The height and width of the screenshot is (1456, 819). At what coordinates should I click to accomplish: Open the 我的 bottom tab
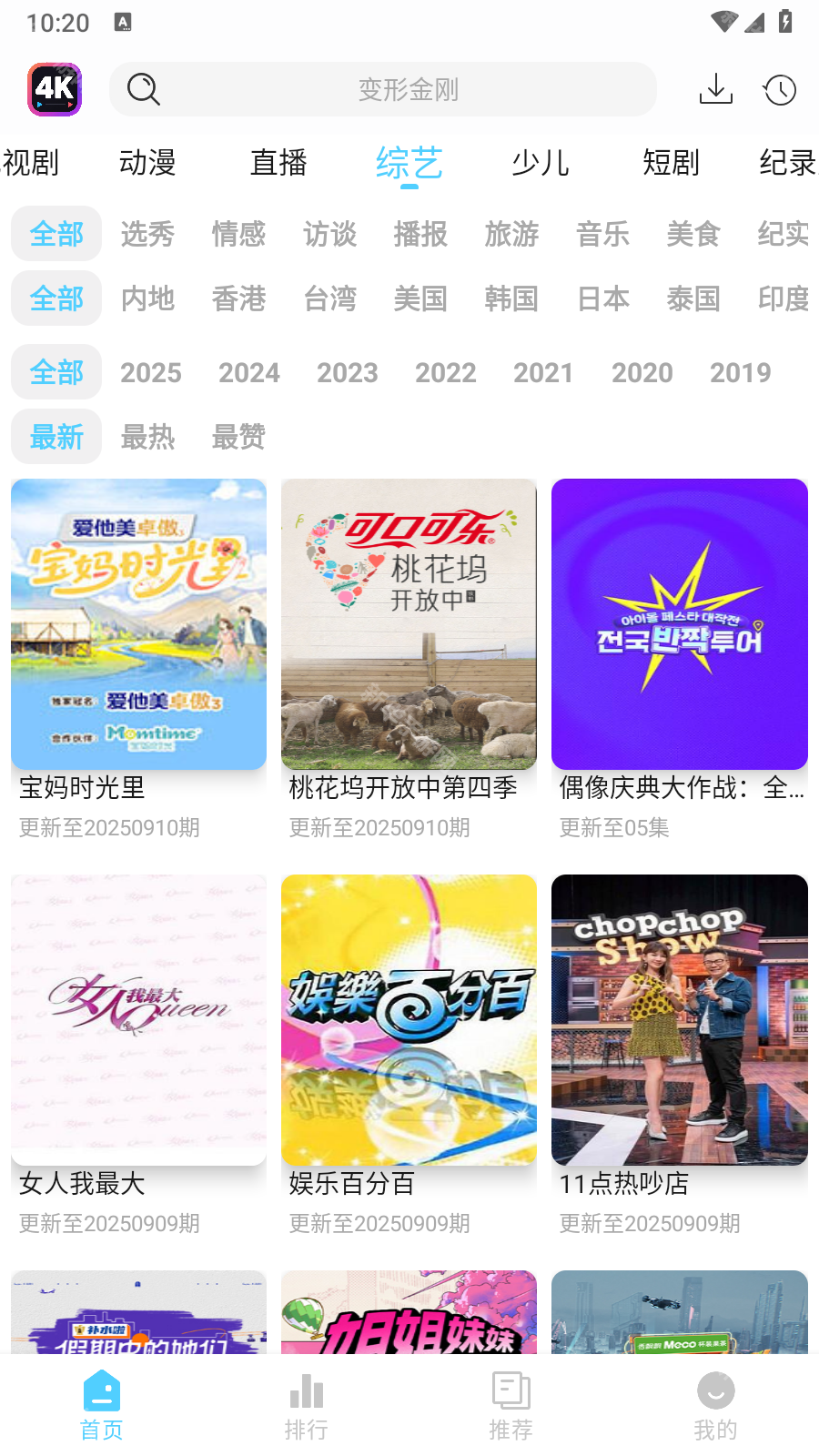(x=716, y=1407)
